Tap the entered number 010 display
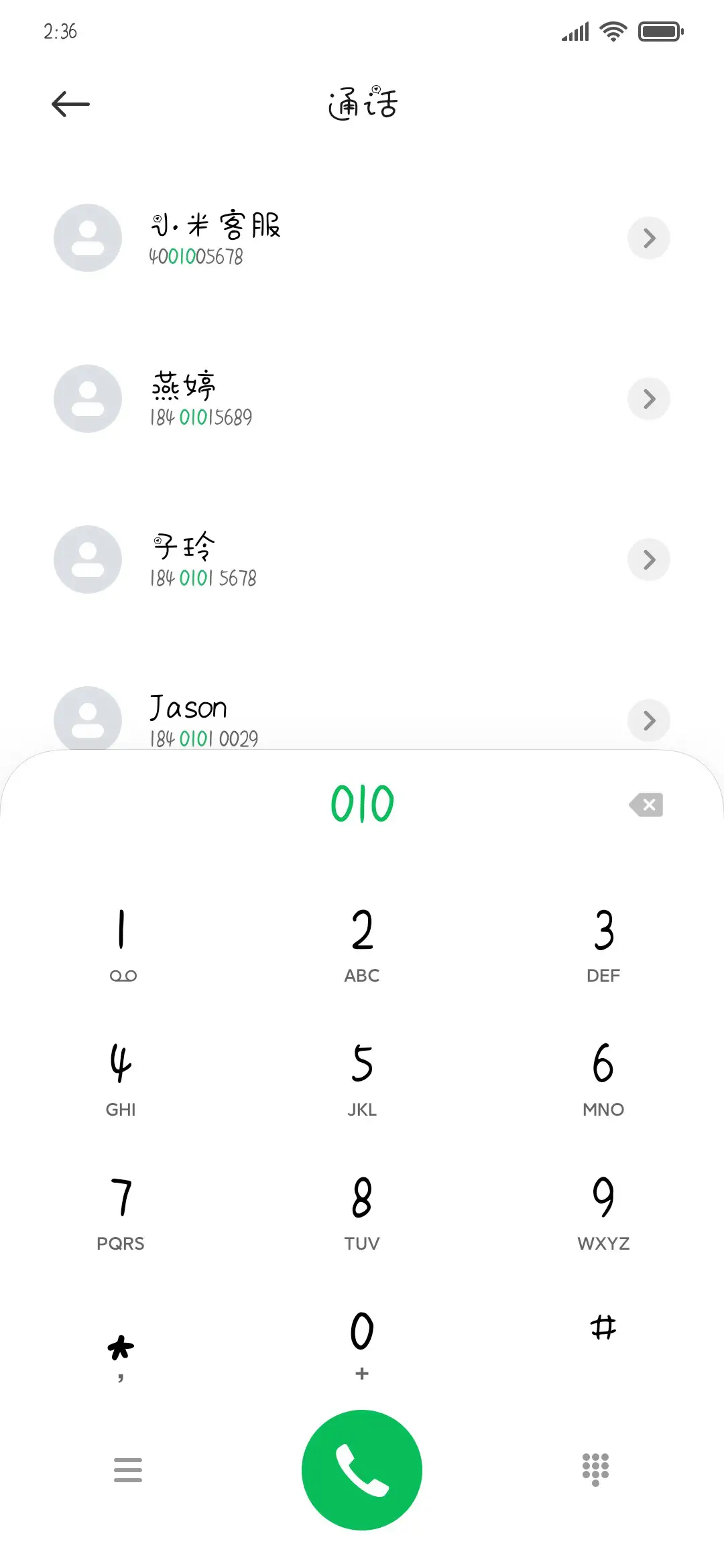The width and height of the screenshot is (724, 1568). coord(361,805)
